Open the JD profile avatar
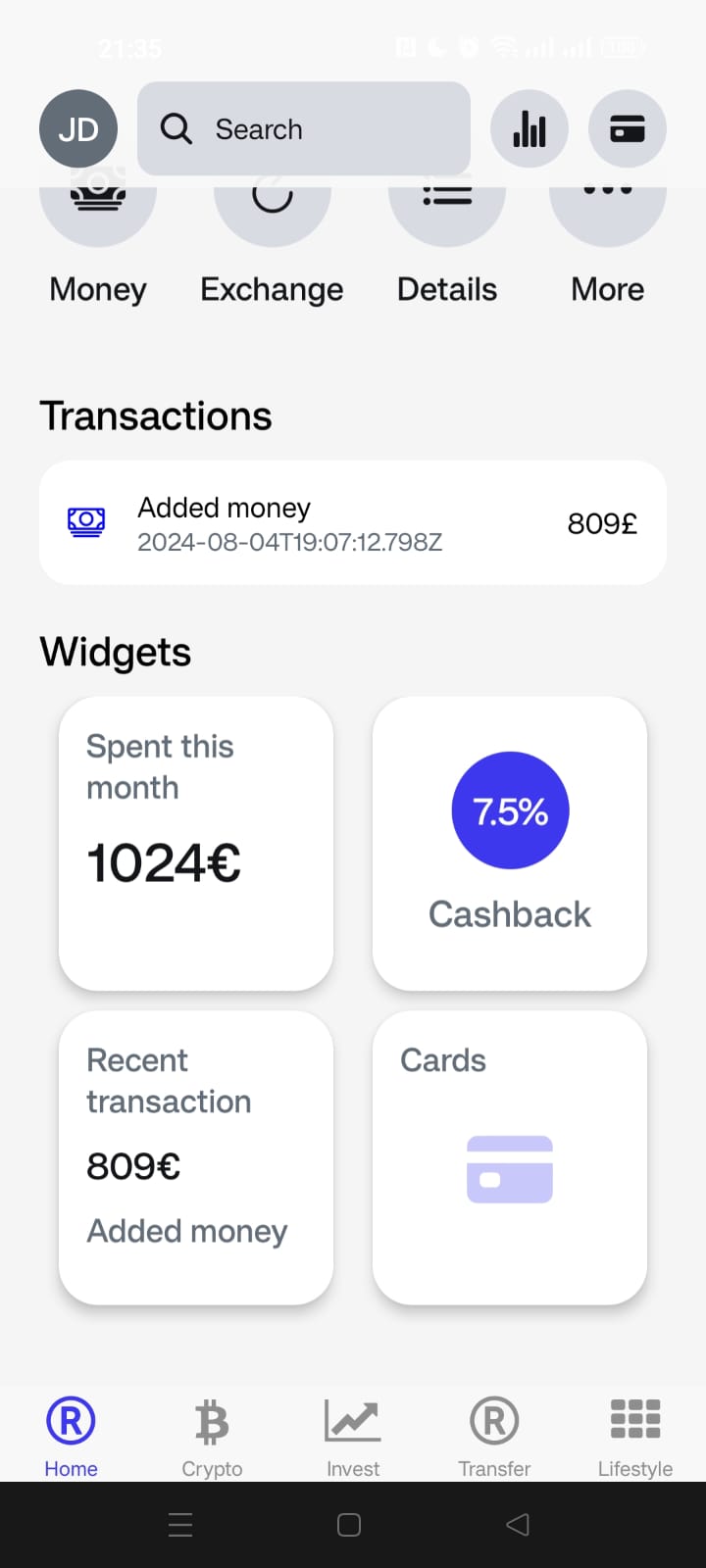The image size is (706, 1568). pyautogui.click(x=78, y=128)
